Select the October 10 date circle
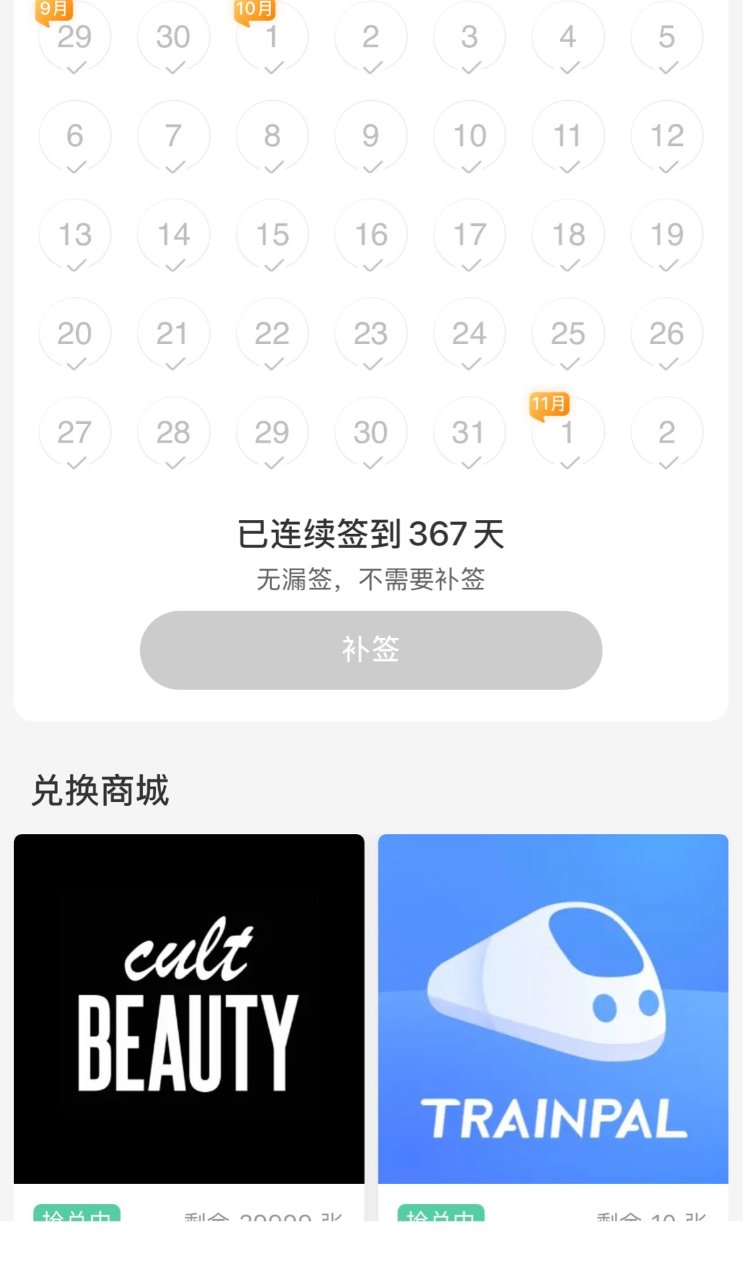Viewport: 743px width, 1280px height. coord(469,136)
